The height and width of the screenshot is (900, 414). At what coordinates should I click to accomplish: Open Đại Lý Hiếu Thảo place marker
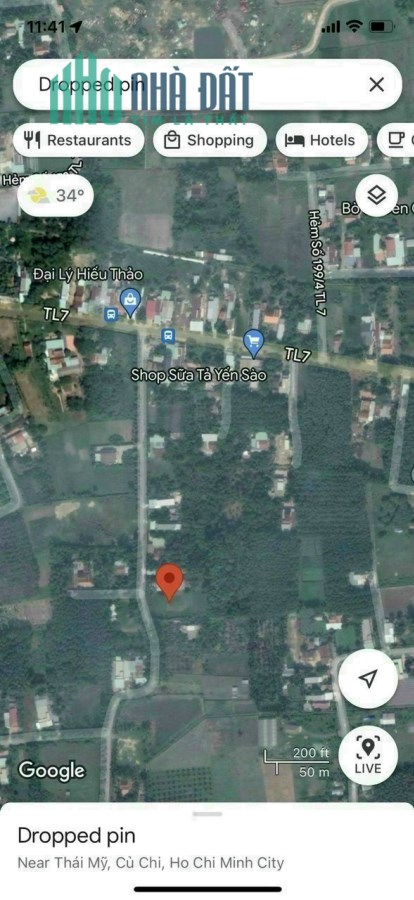pos(131,301)
